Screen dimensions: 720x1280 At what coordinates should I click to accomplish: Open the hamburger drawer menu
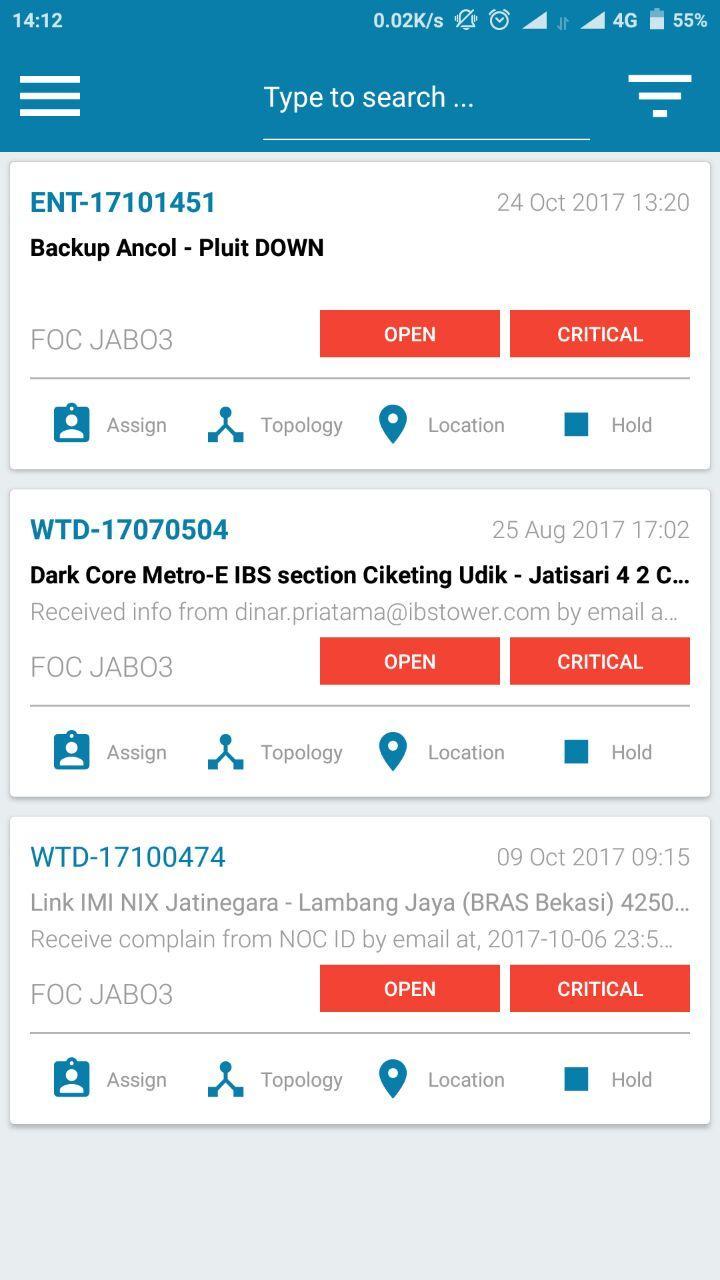click(50, 96)
